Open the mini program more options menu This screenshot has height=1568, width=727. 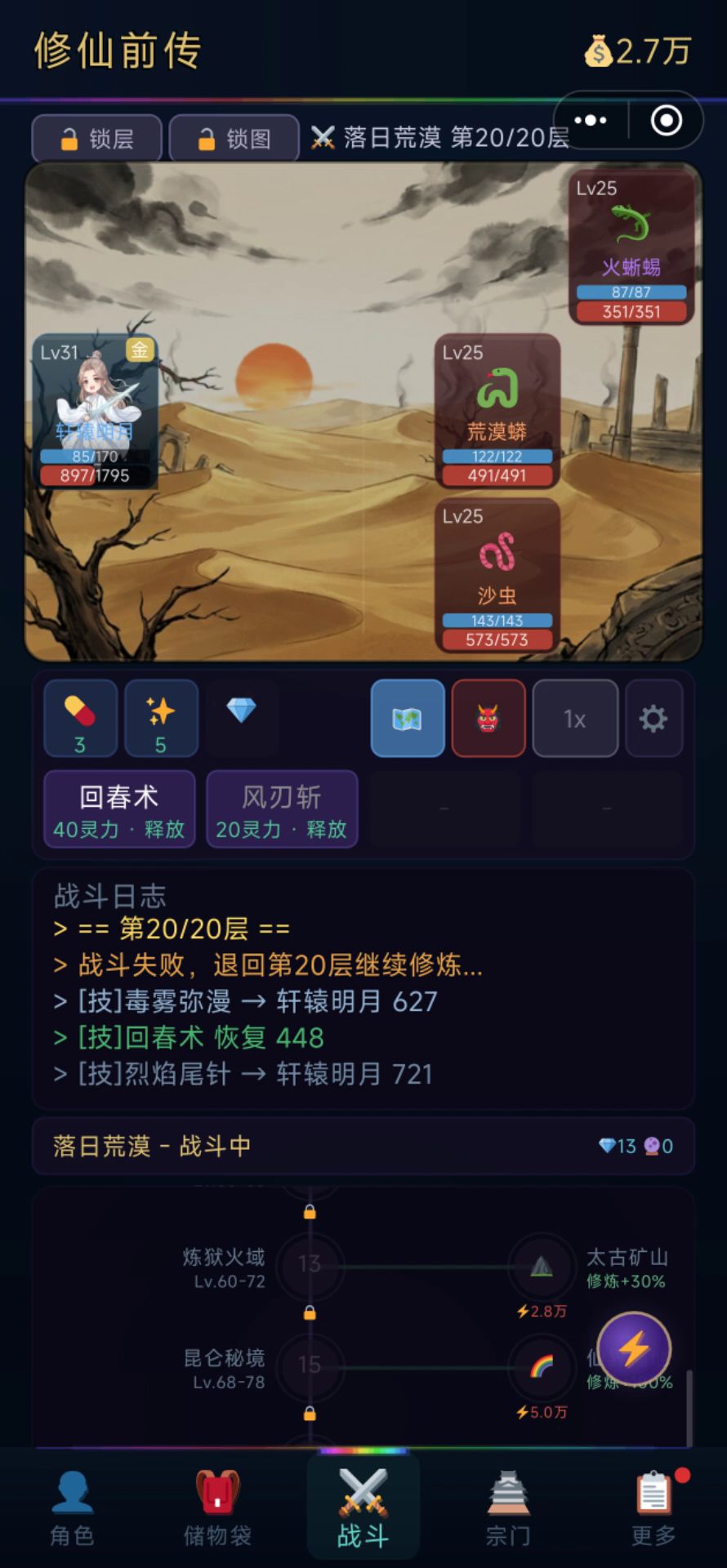tap(591, 121)
